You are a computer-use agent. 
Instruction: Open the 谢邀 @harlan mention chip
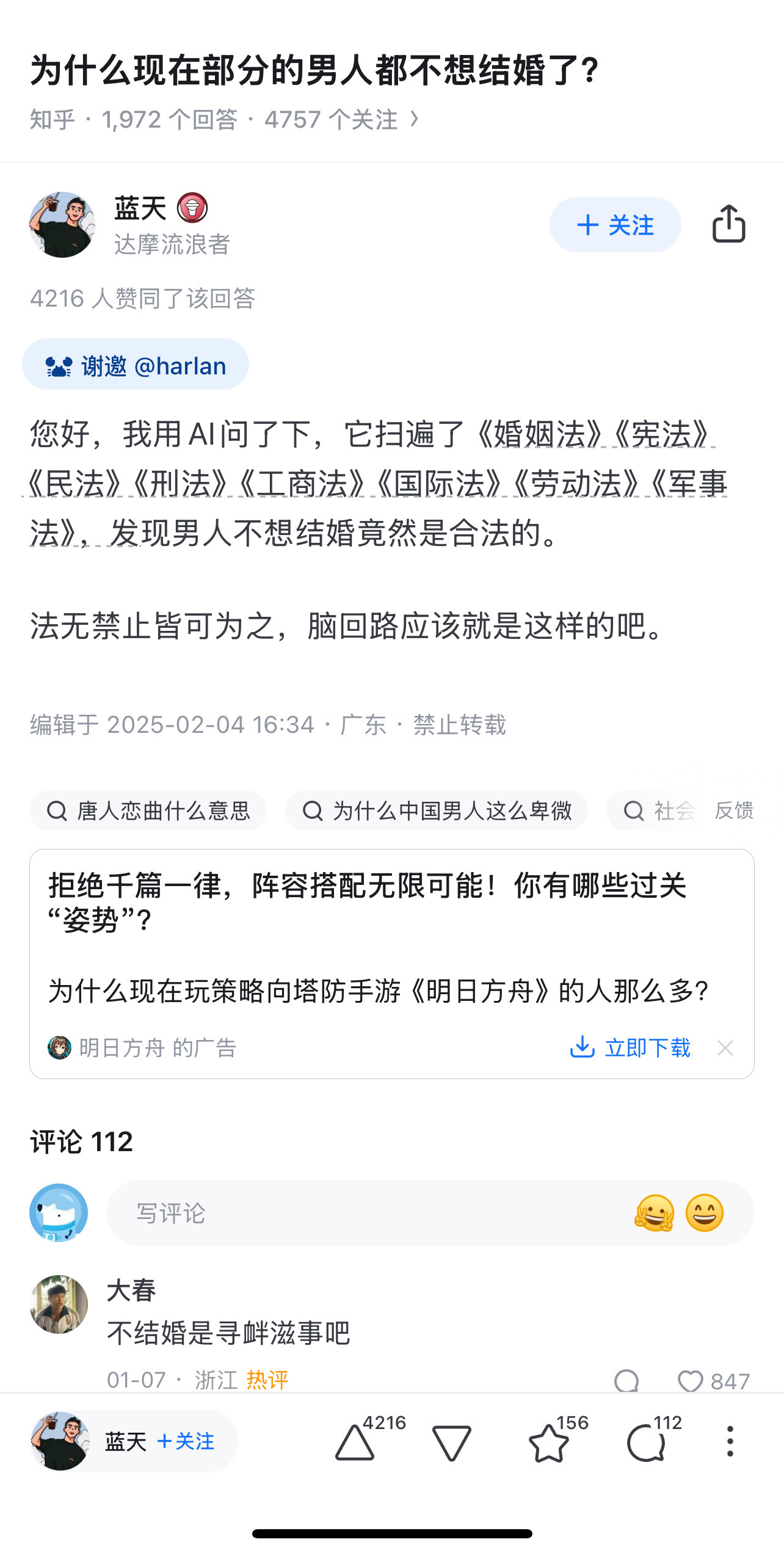point(136,365)
